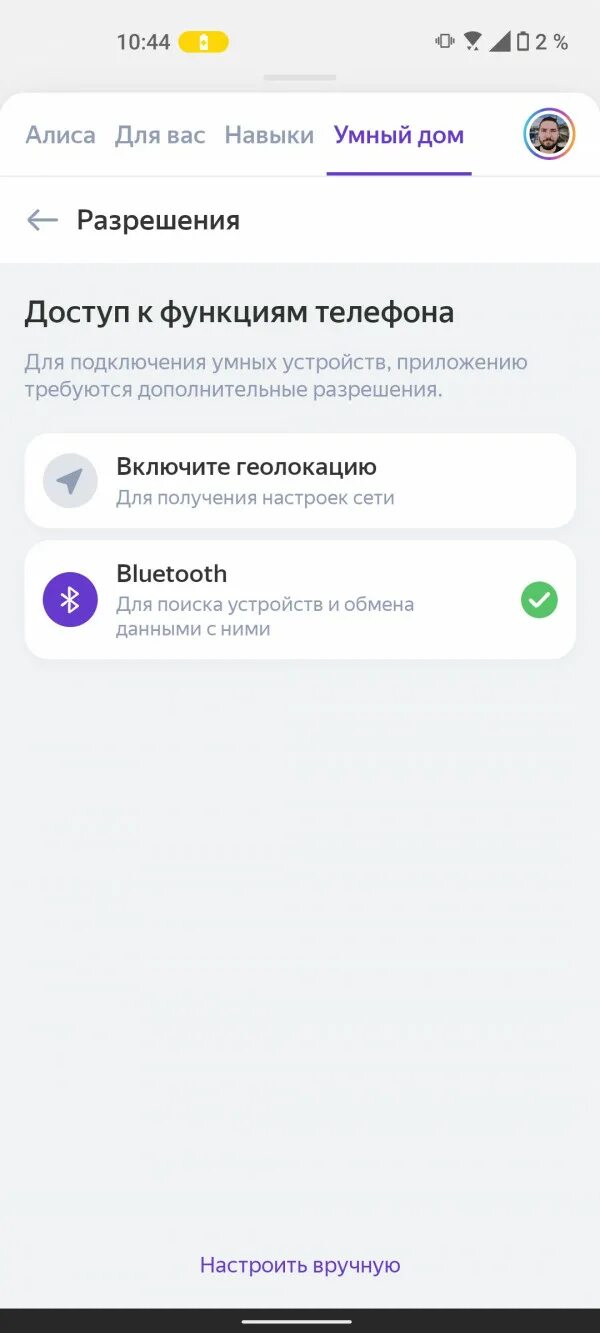Select the Умный дом tab

coord(398,135)
